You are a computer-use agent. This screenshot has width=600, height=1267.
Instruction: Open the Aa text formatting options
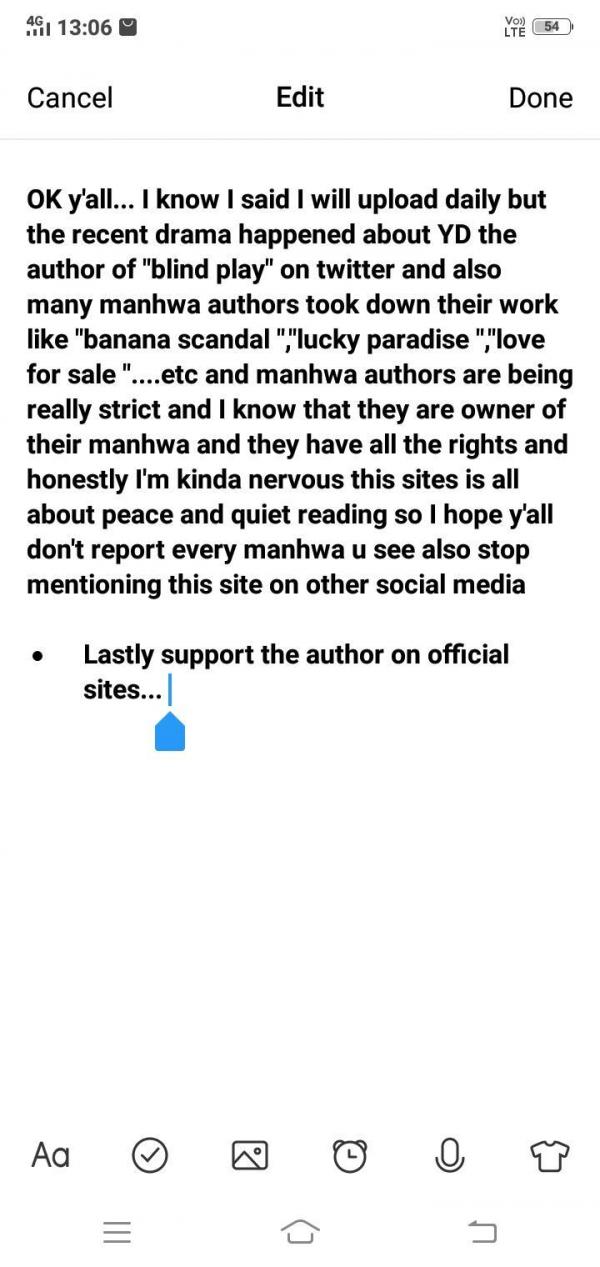pyautogui.click(x=51, y=1155)
